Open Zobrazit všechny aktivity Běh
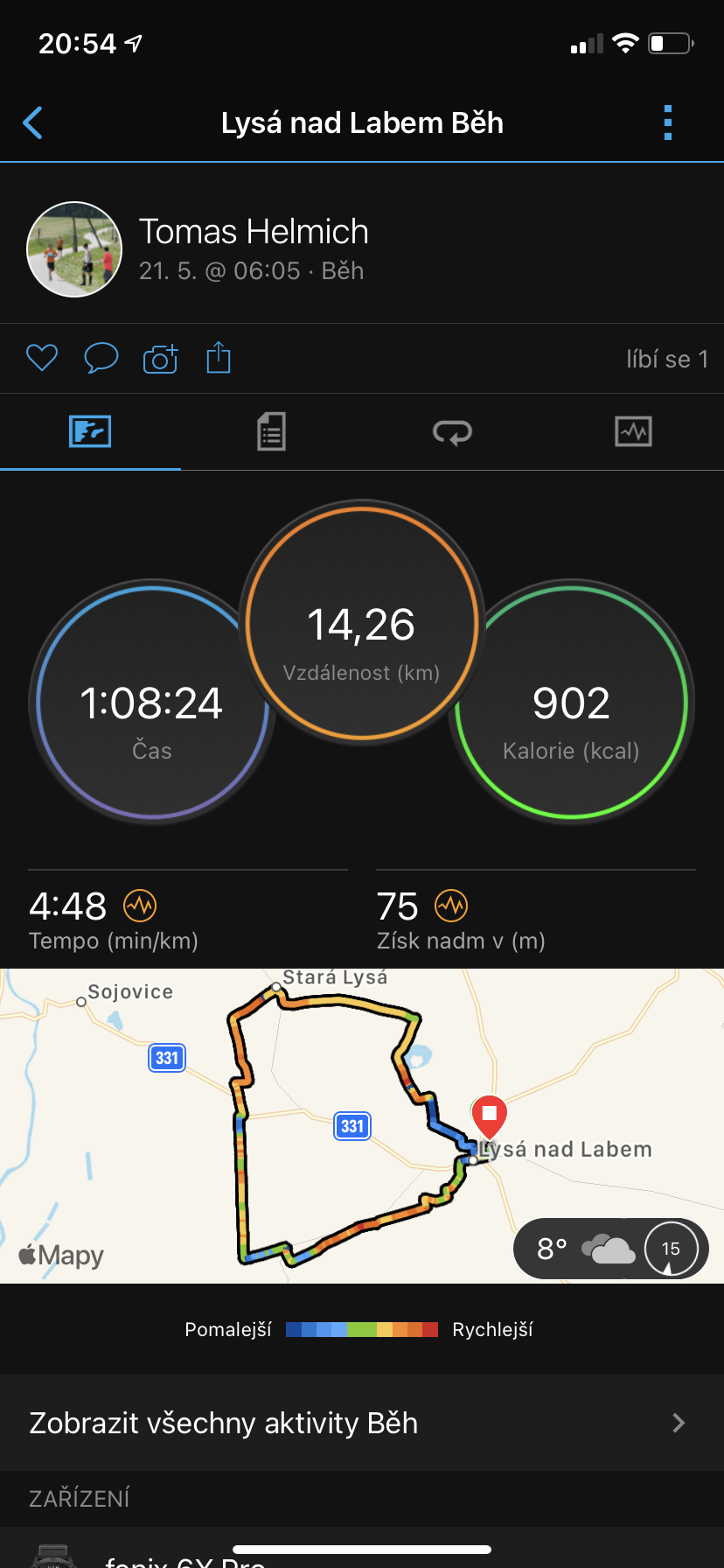This screenshot has height=1568, width=724. click(x=362, y=1423)
